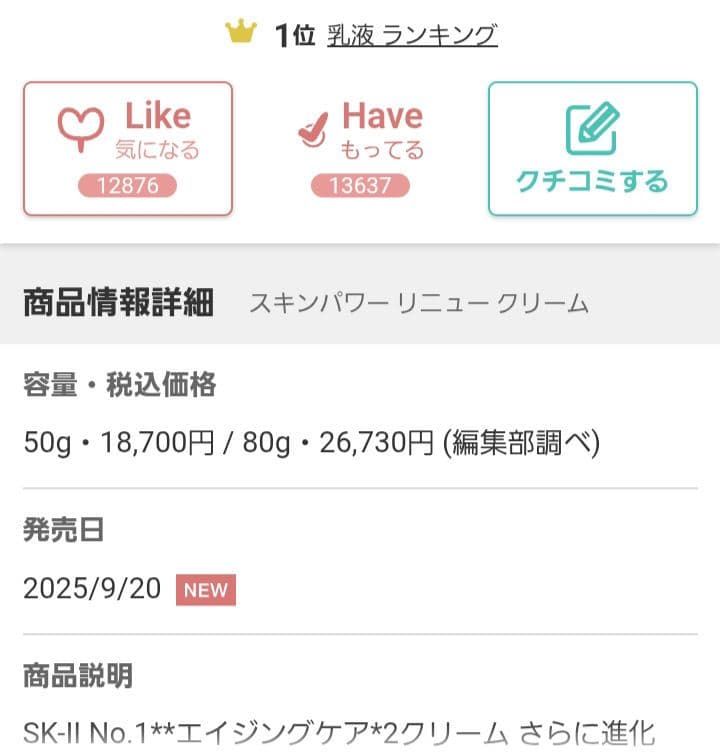This screenshot has width=720, height=754.
Task: Open the 乳液 ランキング link
Action: 410,31
